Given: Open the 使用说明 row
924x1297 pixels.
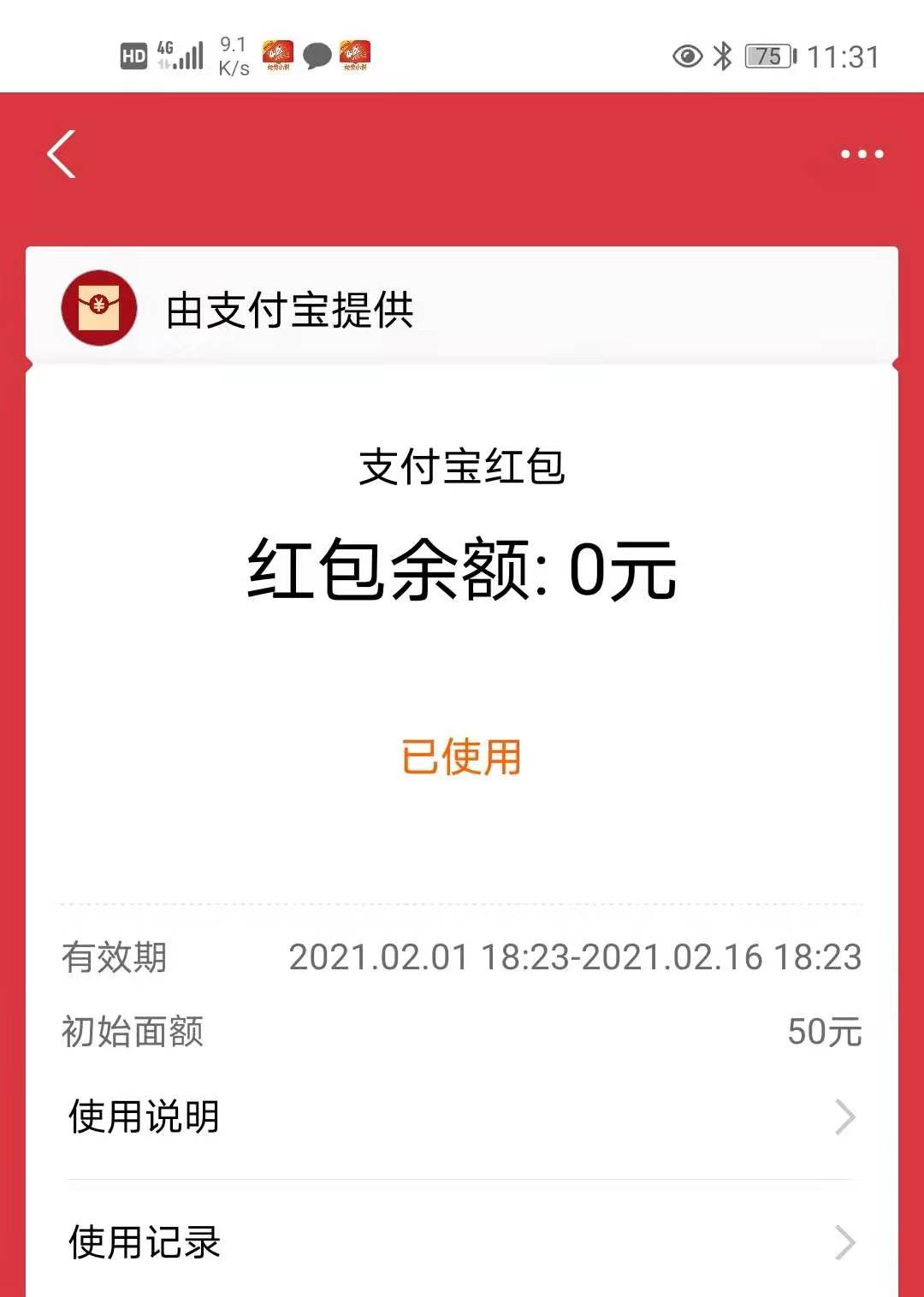Looking at the screenshot, I should click(462, 1116).
